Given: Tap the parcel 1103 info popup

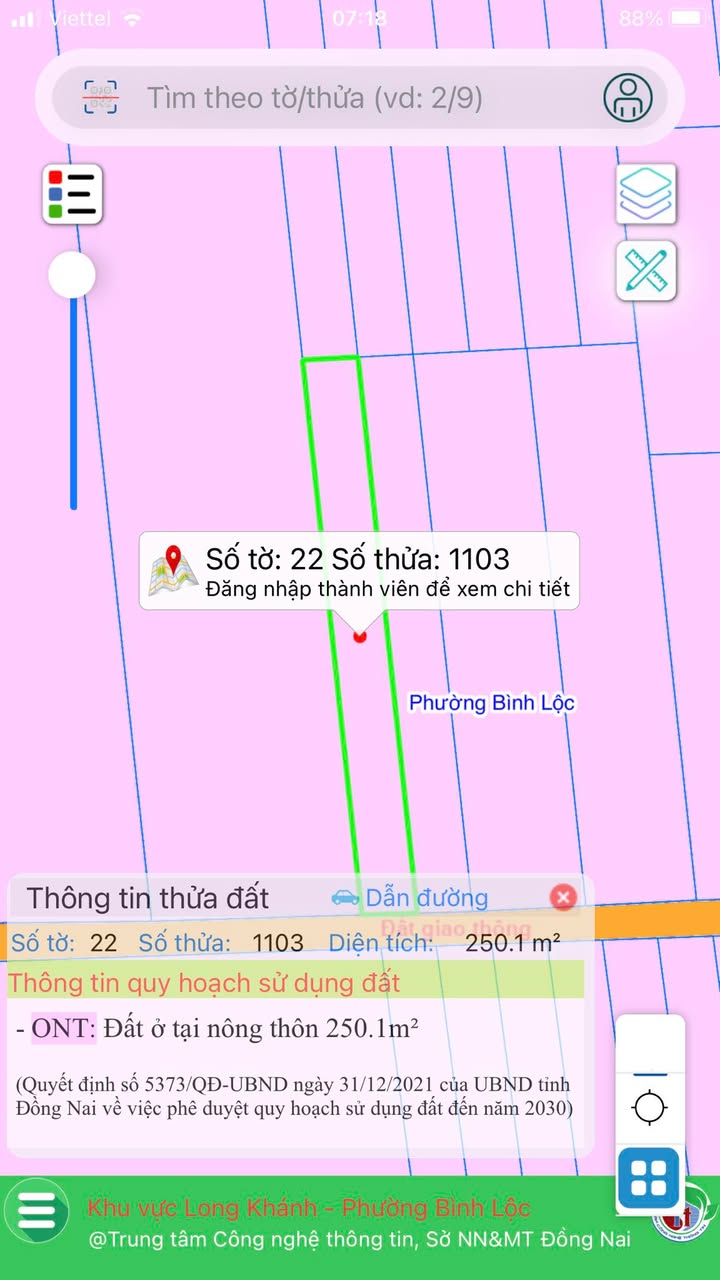Looking at the screenshot, I should point(359,572).
